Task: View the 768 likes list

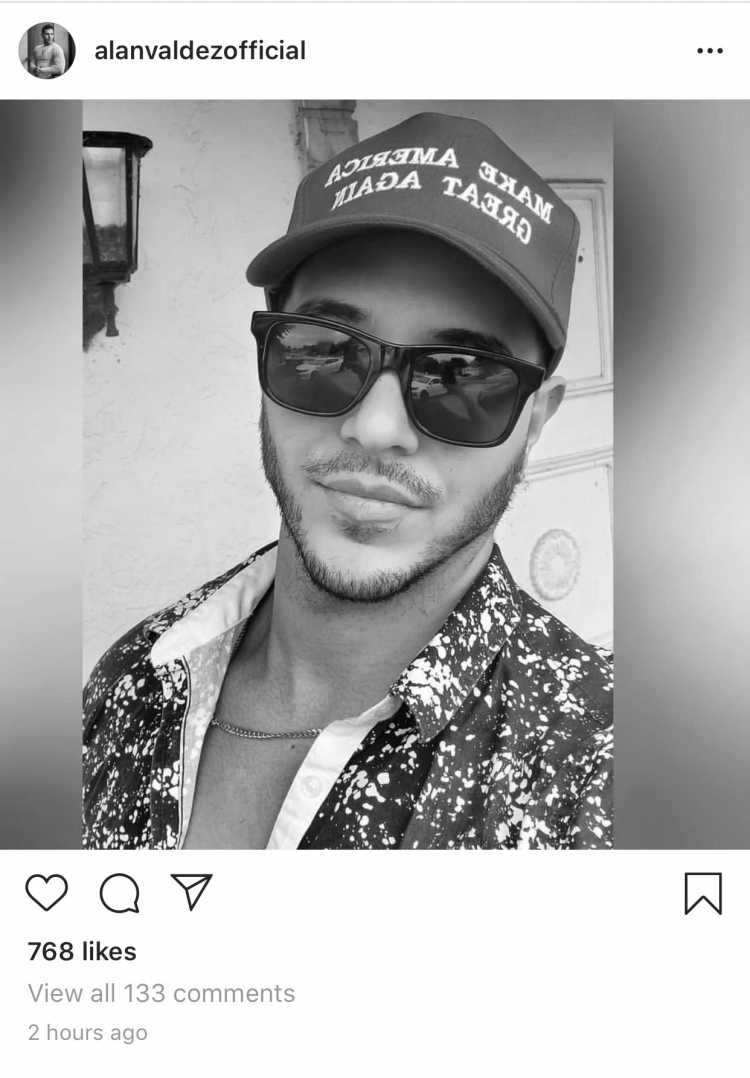Action: pos(82,952)
